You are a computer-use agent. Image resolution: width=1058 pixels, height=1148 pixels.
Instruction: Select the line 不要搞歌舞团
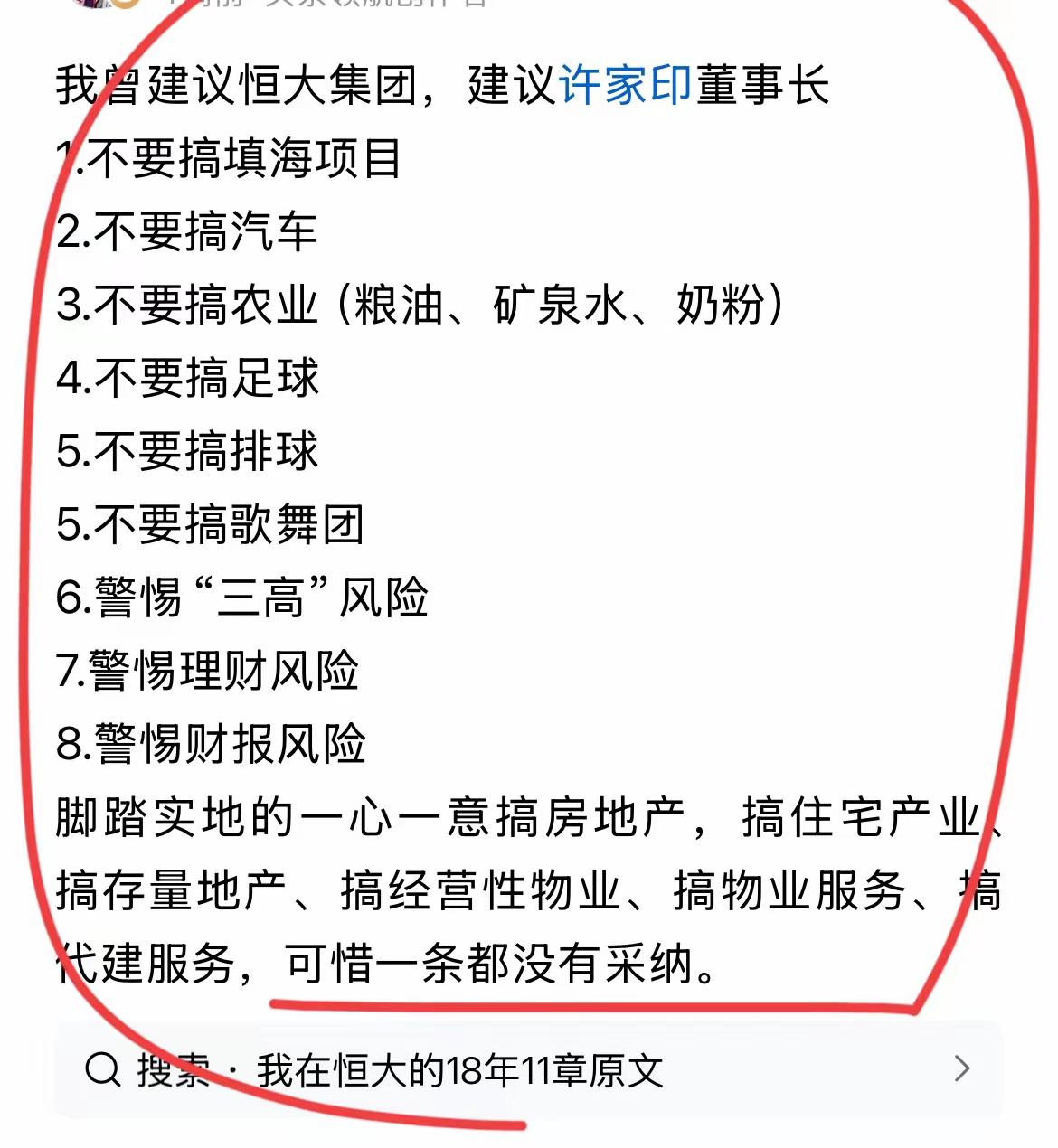click(x=213, y=524)
